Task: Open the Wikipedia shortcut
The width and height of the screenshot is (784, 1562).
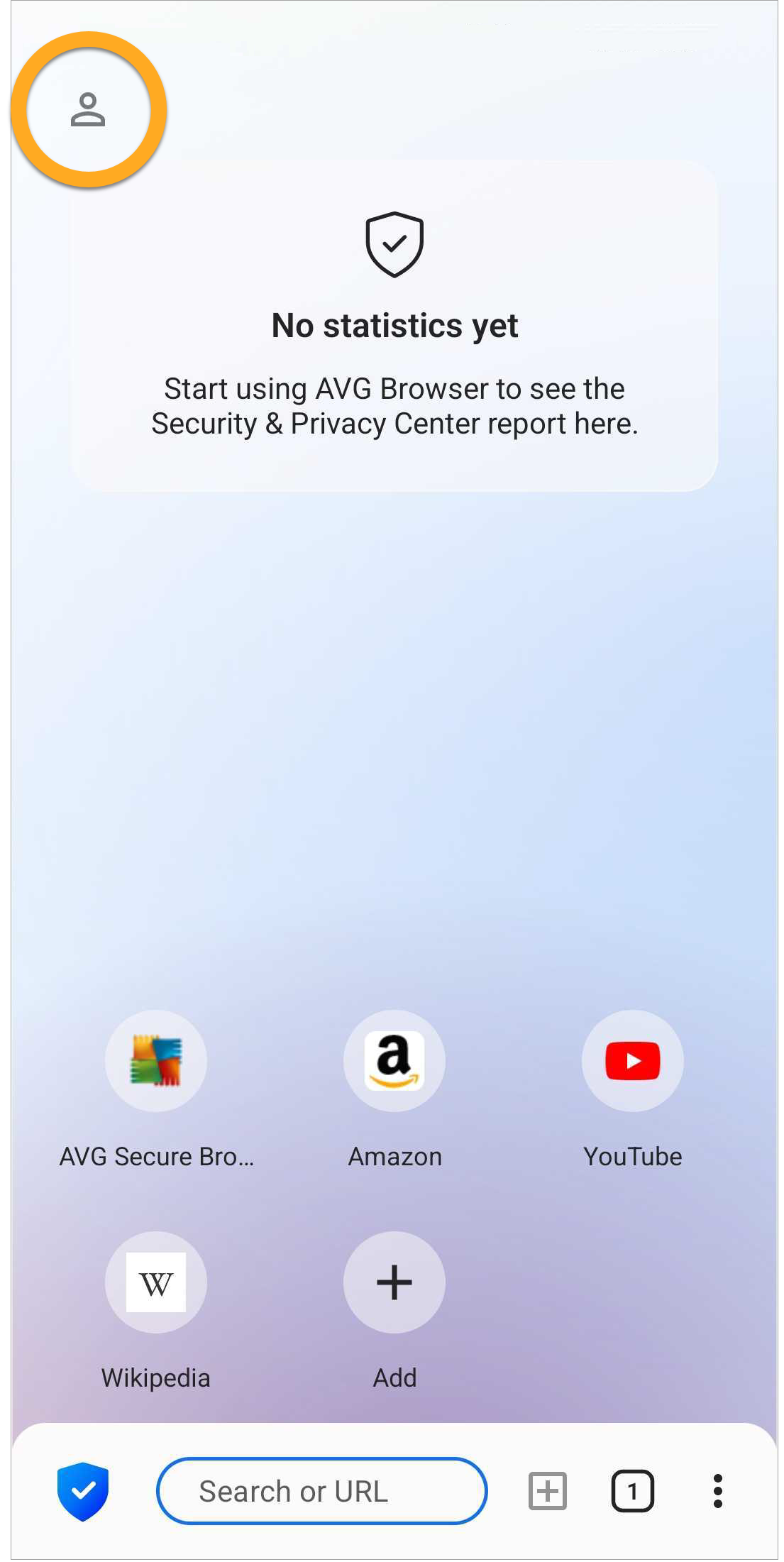Action: (x=156, y=1282)
